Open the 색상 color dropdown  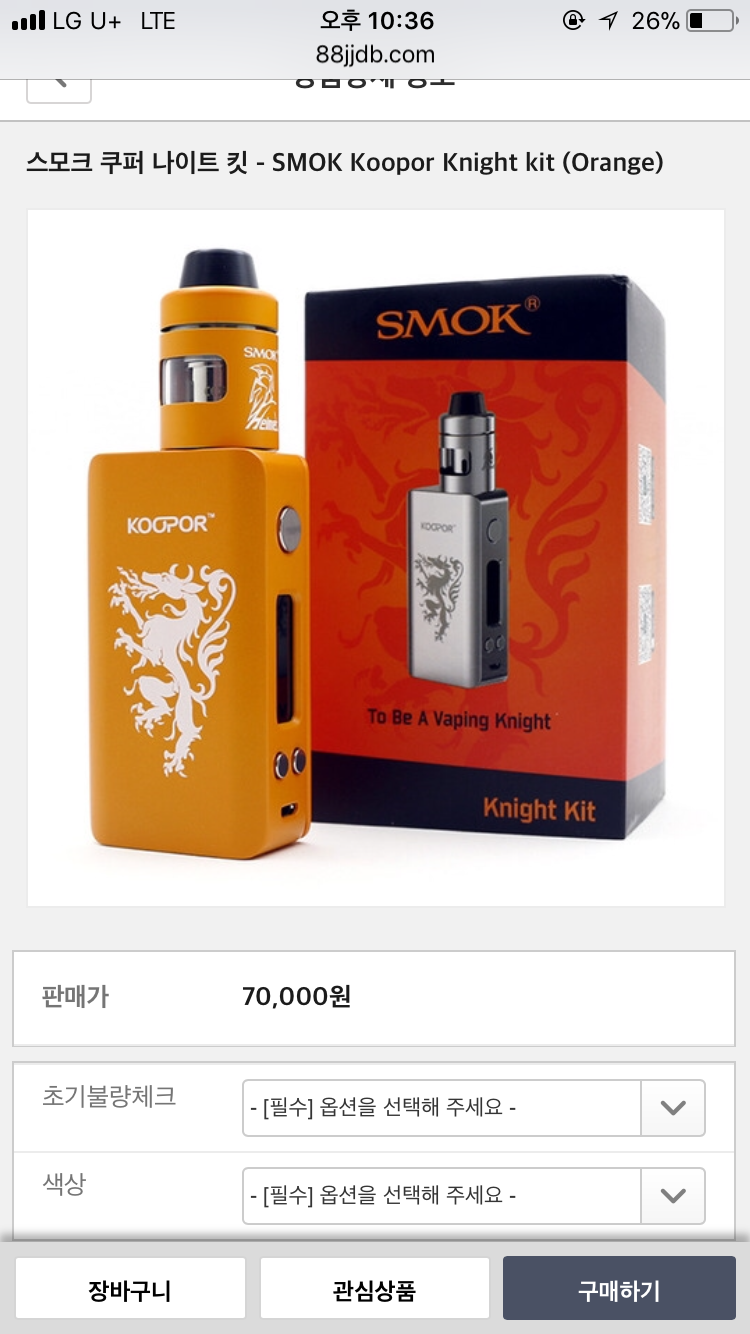point(473,1195)
